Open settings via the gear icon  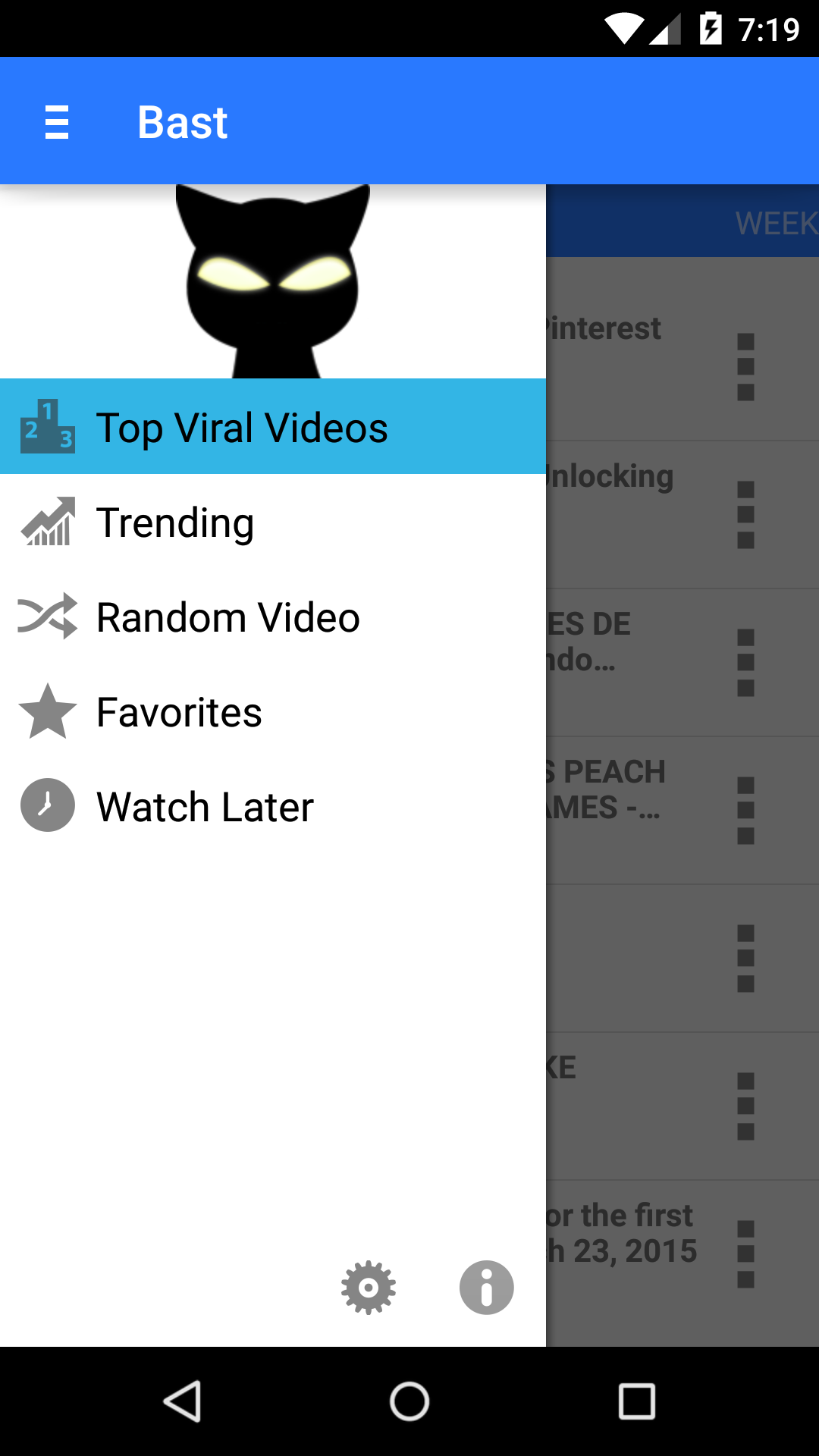click(369, 1288)
